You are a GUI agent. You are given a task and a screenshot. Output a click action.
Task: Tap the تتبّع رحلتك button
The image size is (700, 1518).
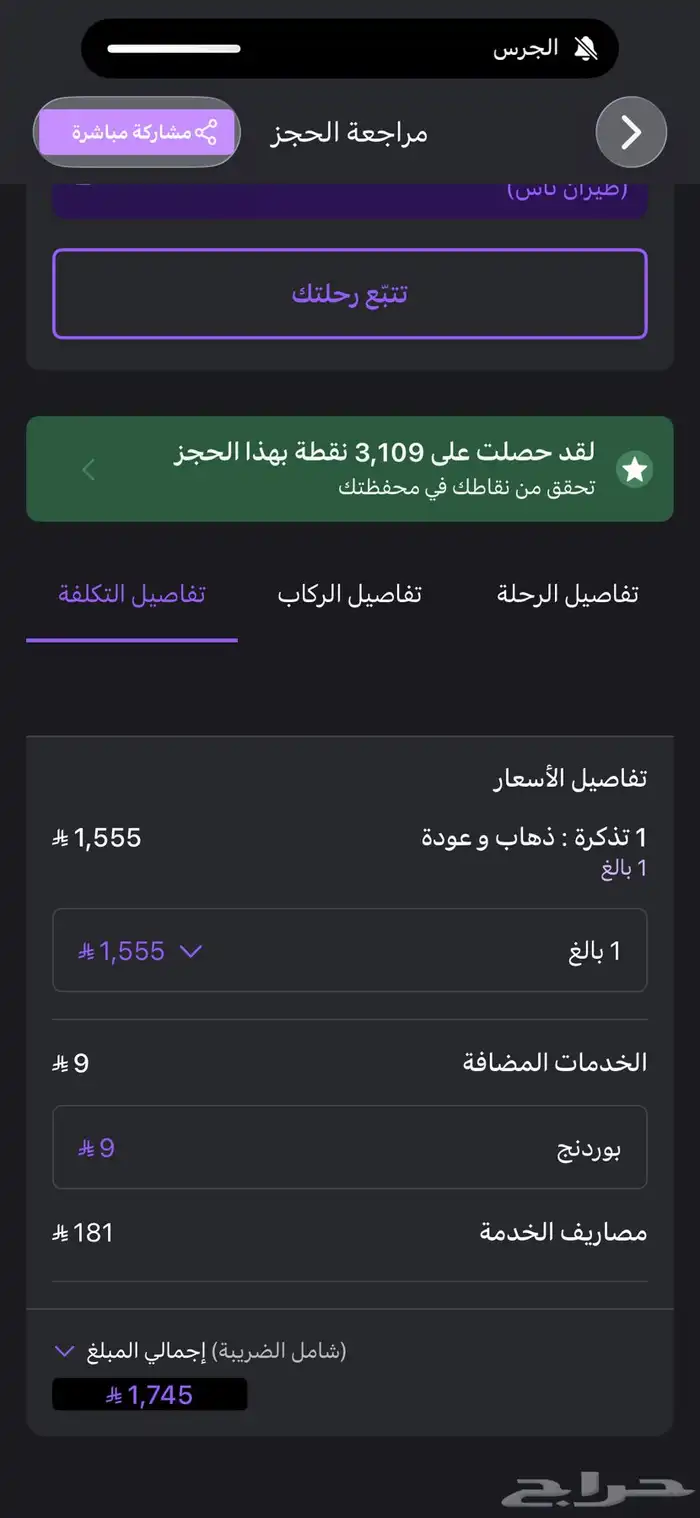(x=350, y=294)
